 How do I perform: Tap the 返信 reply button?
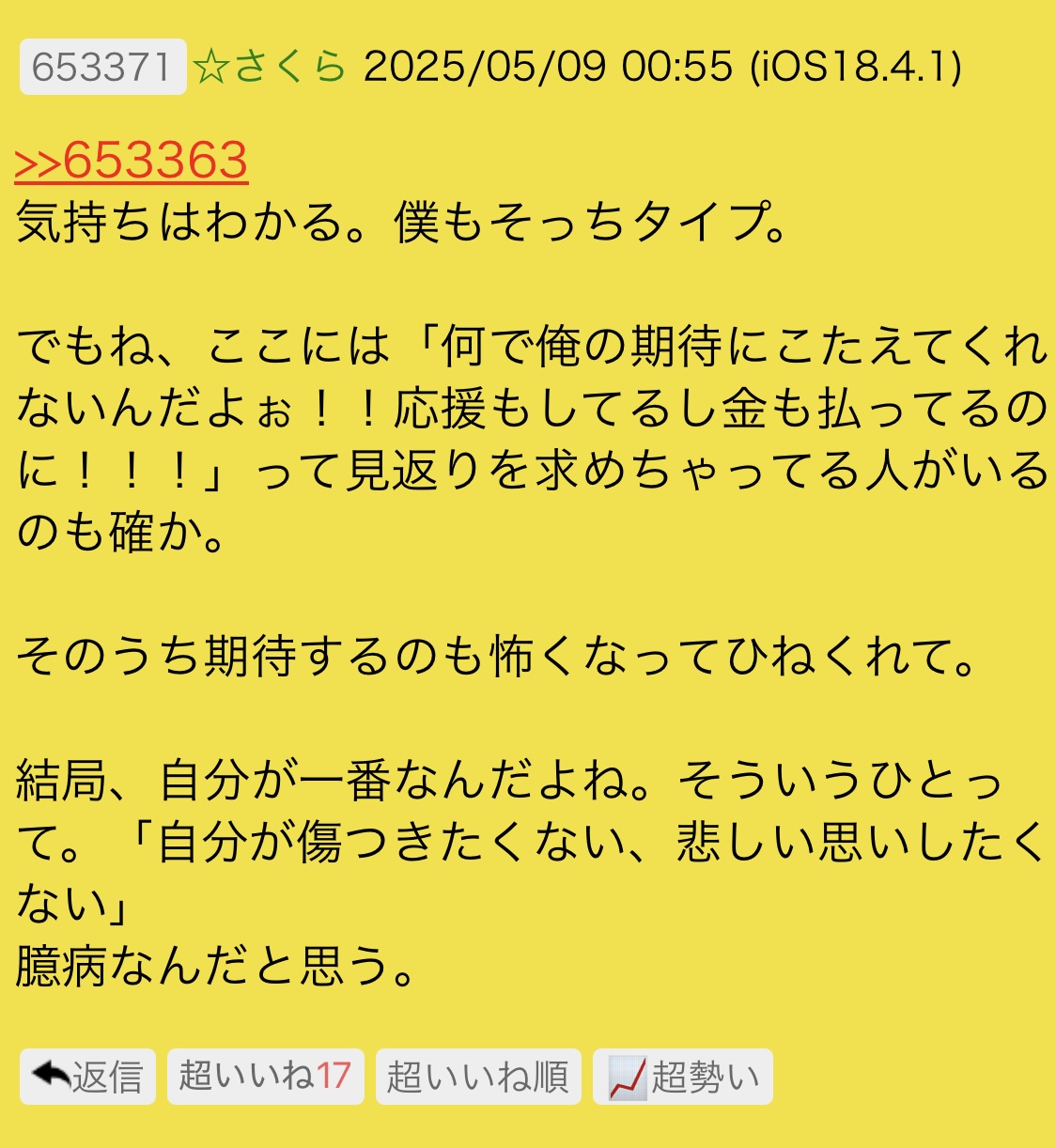87,1077
